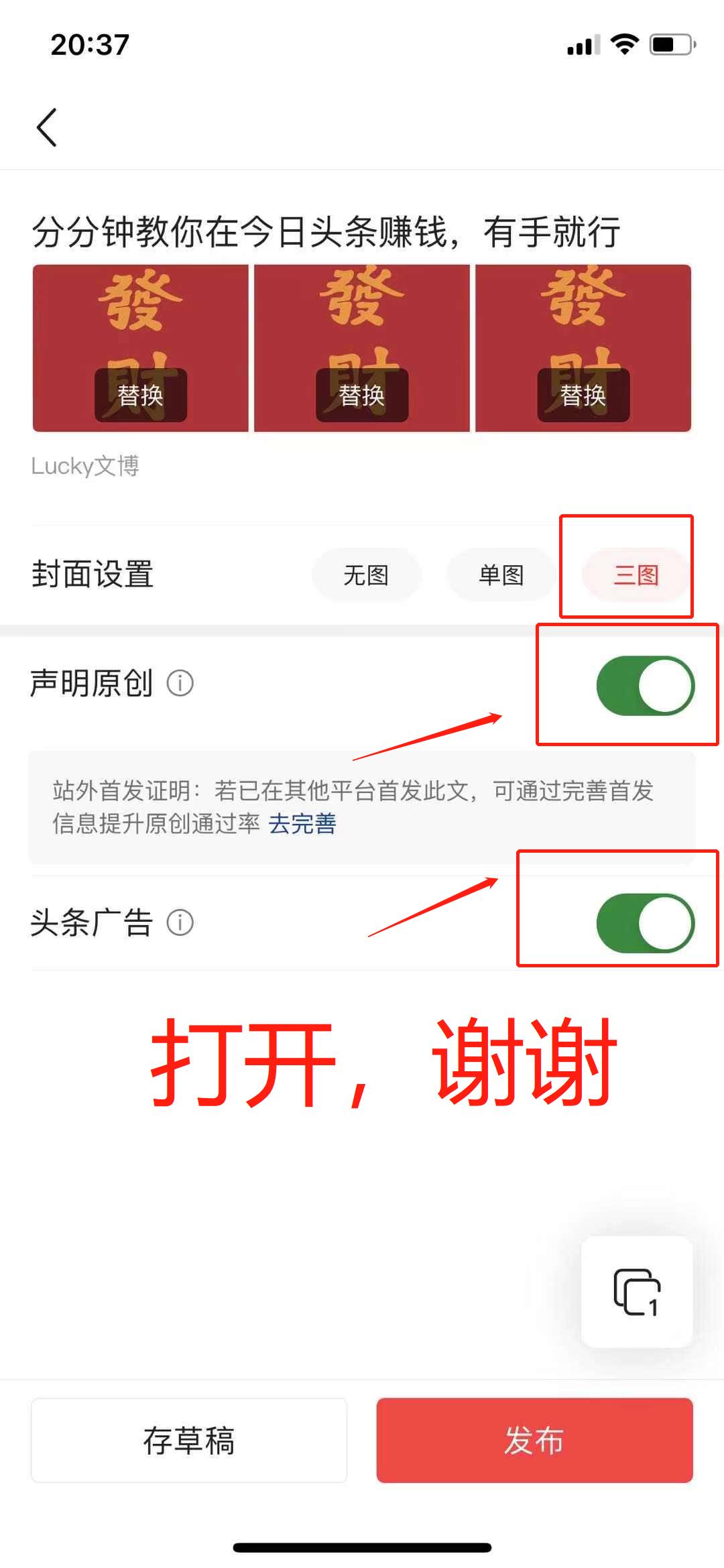This screenshot has height=1568, width=724.
Task: Tap the Wi-Fi icon in status bar
Action: click(x=624, y=44)
